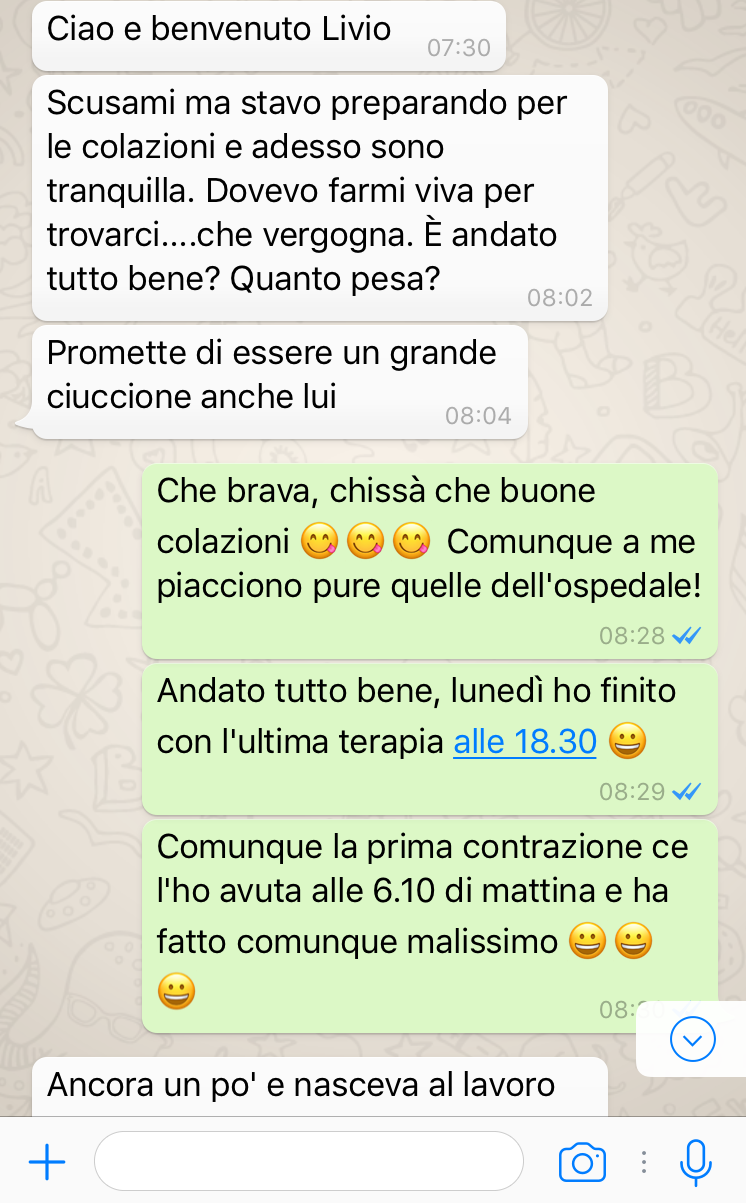Screen dimensions: 746x1203
Task: Focus the message text input field
Action: [309, 1161]
